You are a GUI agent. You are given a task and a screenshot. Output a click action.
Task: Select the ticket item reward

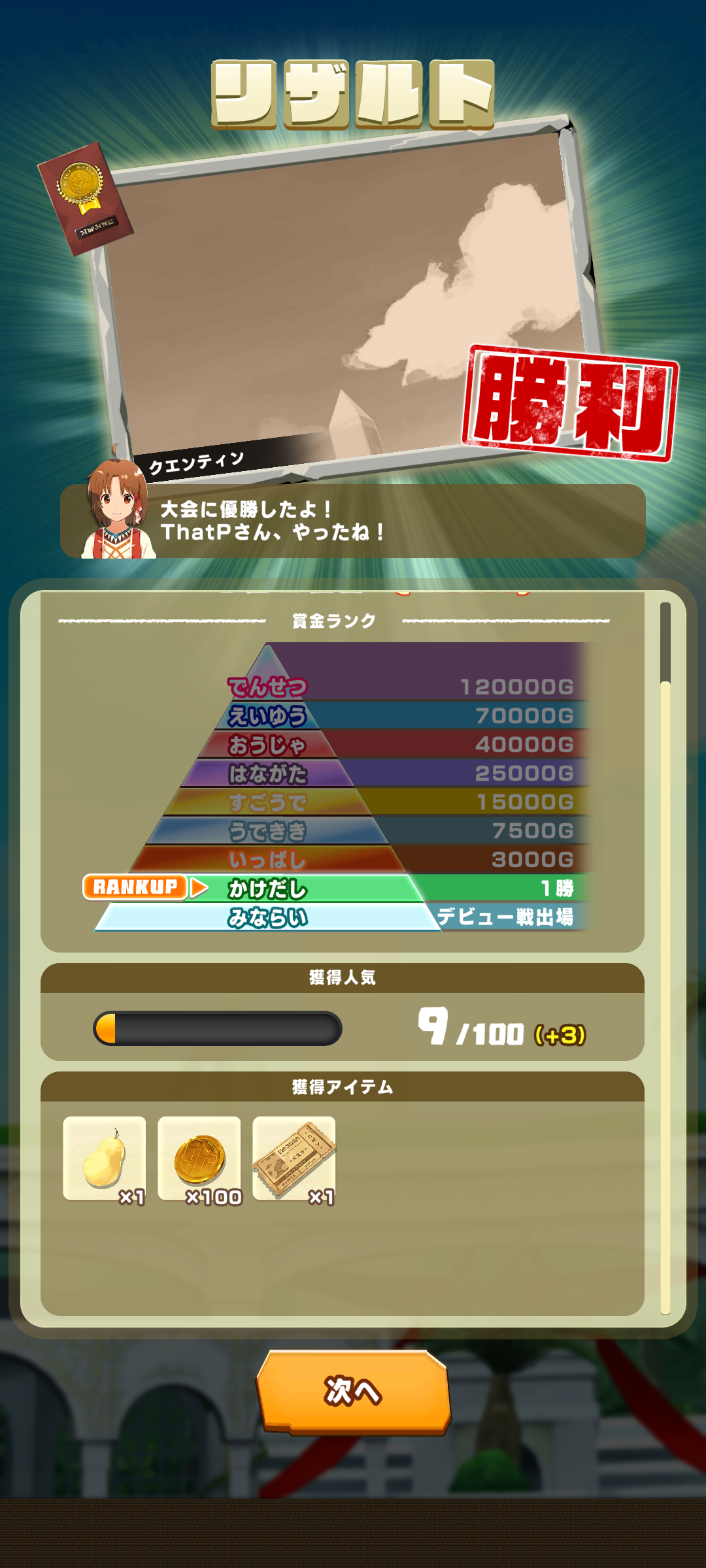click(x=294, y=1158)
